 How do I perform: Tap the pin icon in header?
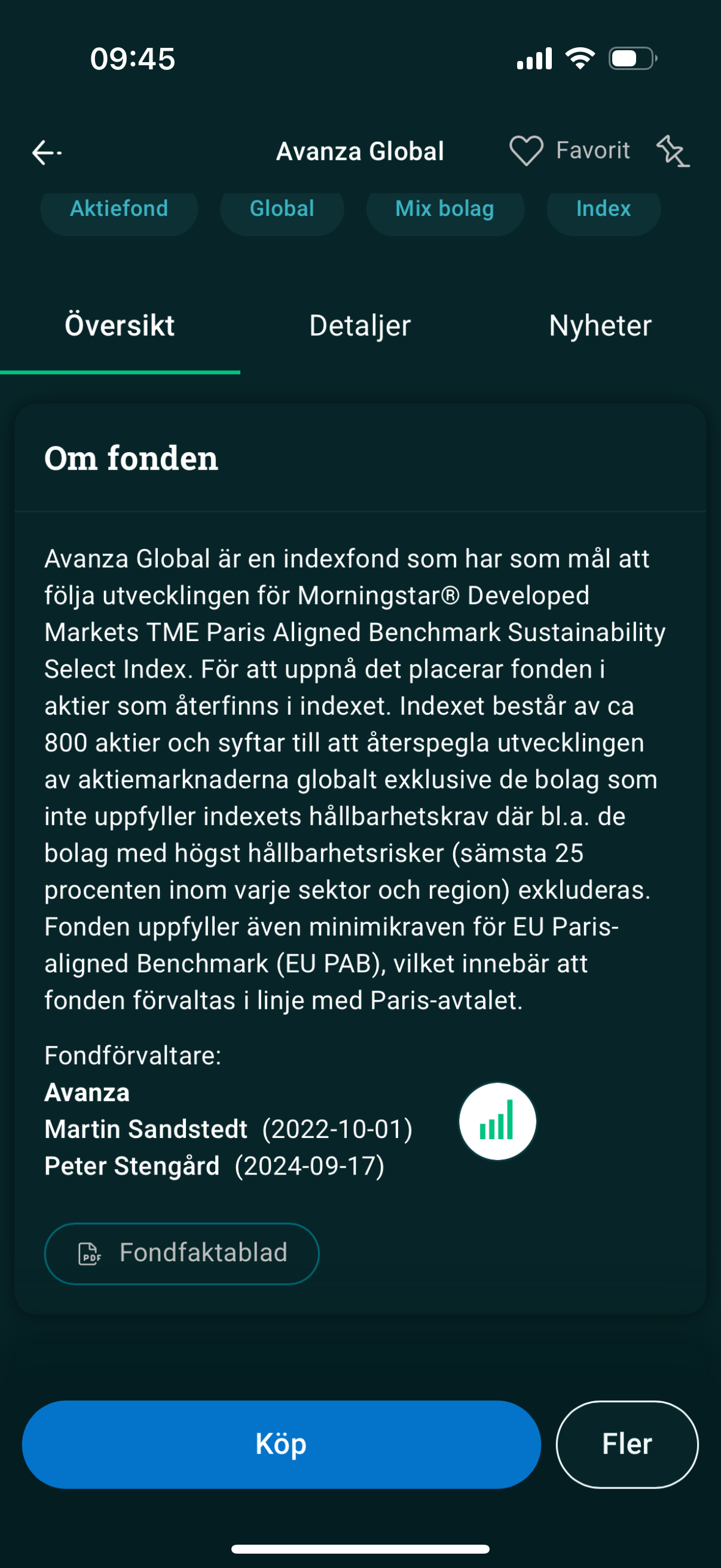pos(673,151)
